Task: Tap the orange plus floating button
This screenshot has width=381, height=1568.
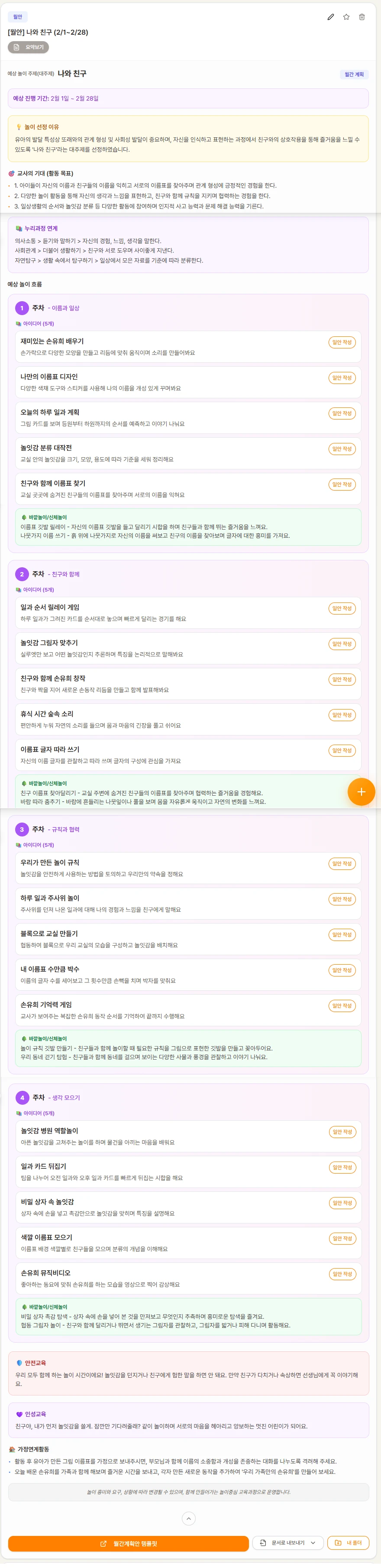Action: pyautogui.click(x=361, y=792)
